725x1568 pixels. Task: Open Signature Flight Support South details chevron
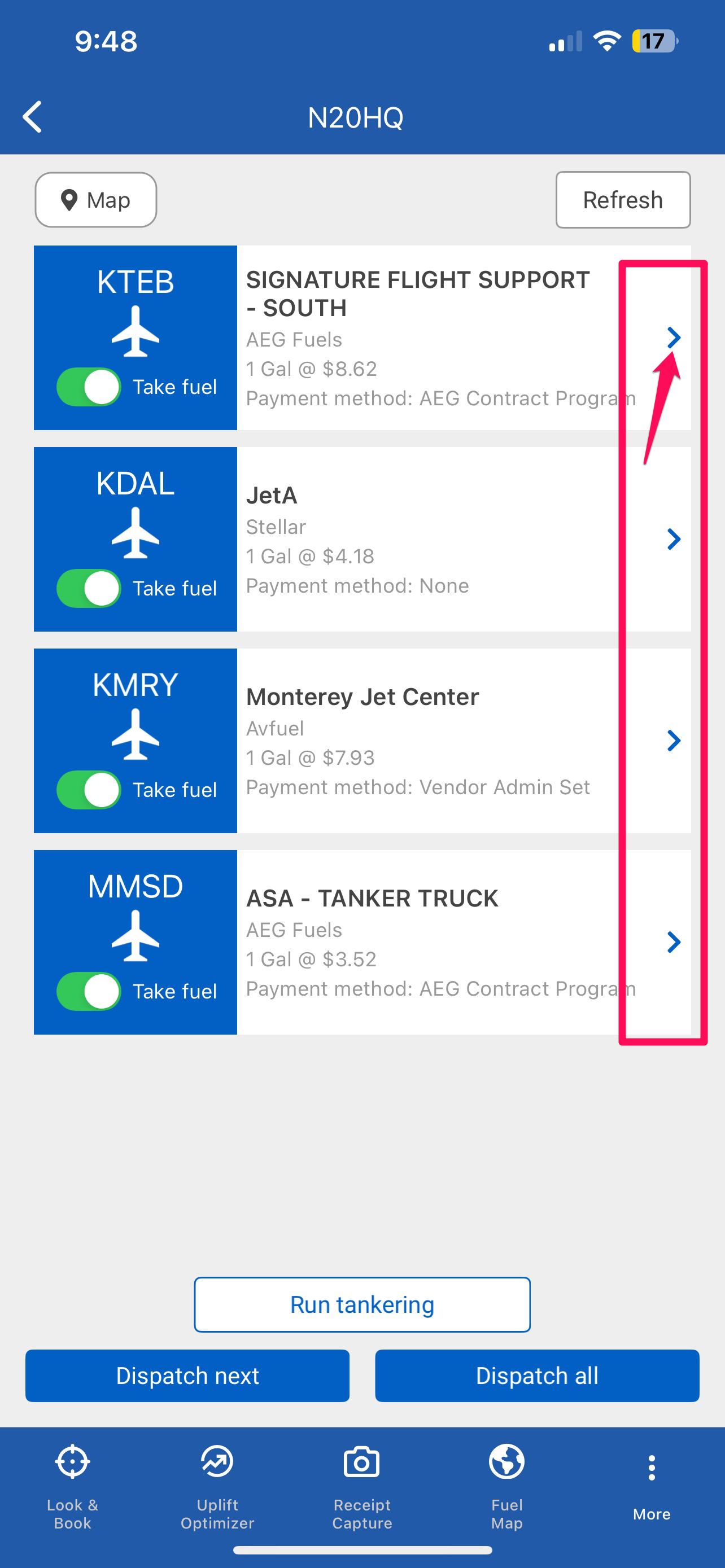pyautogui.click(x=672, y=337)
